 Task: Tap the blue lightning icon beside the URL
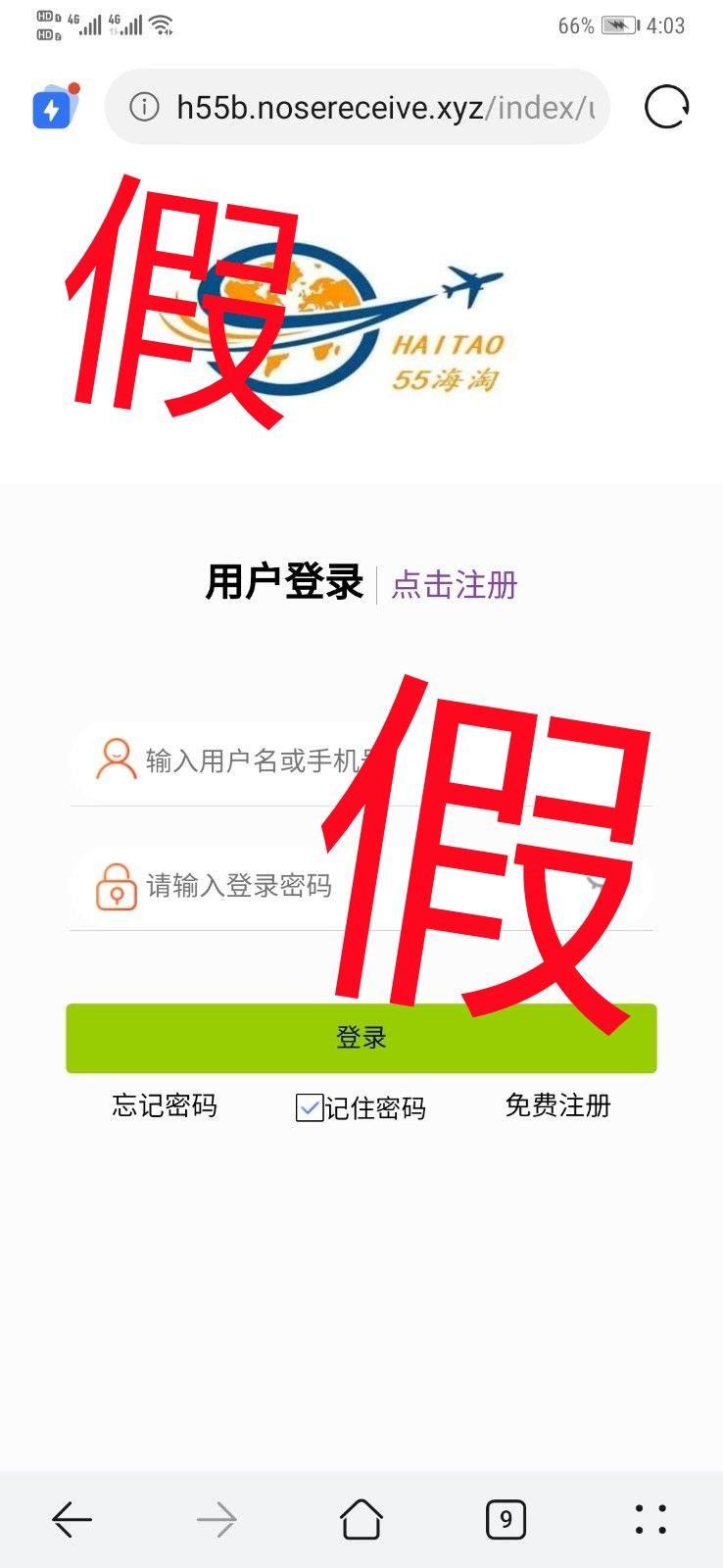52,109
